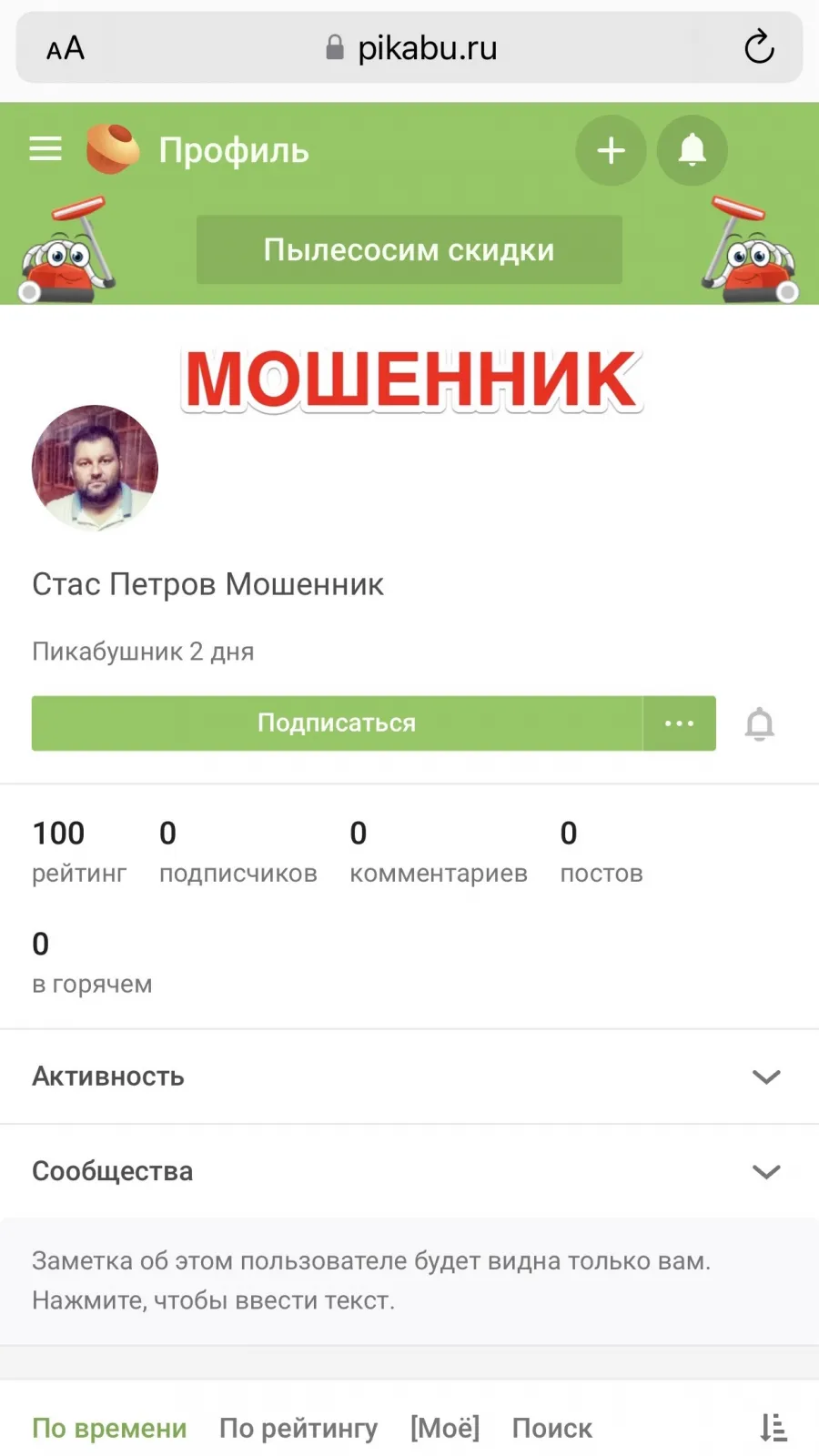819x1456 pixels.
Task: Open the hamburger drawer menu
Action: 45,149
